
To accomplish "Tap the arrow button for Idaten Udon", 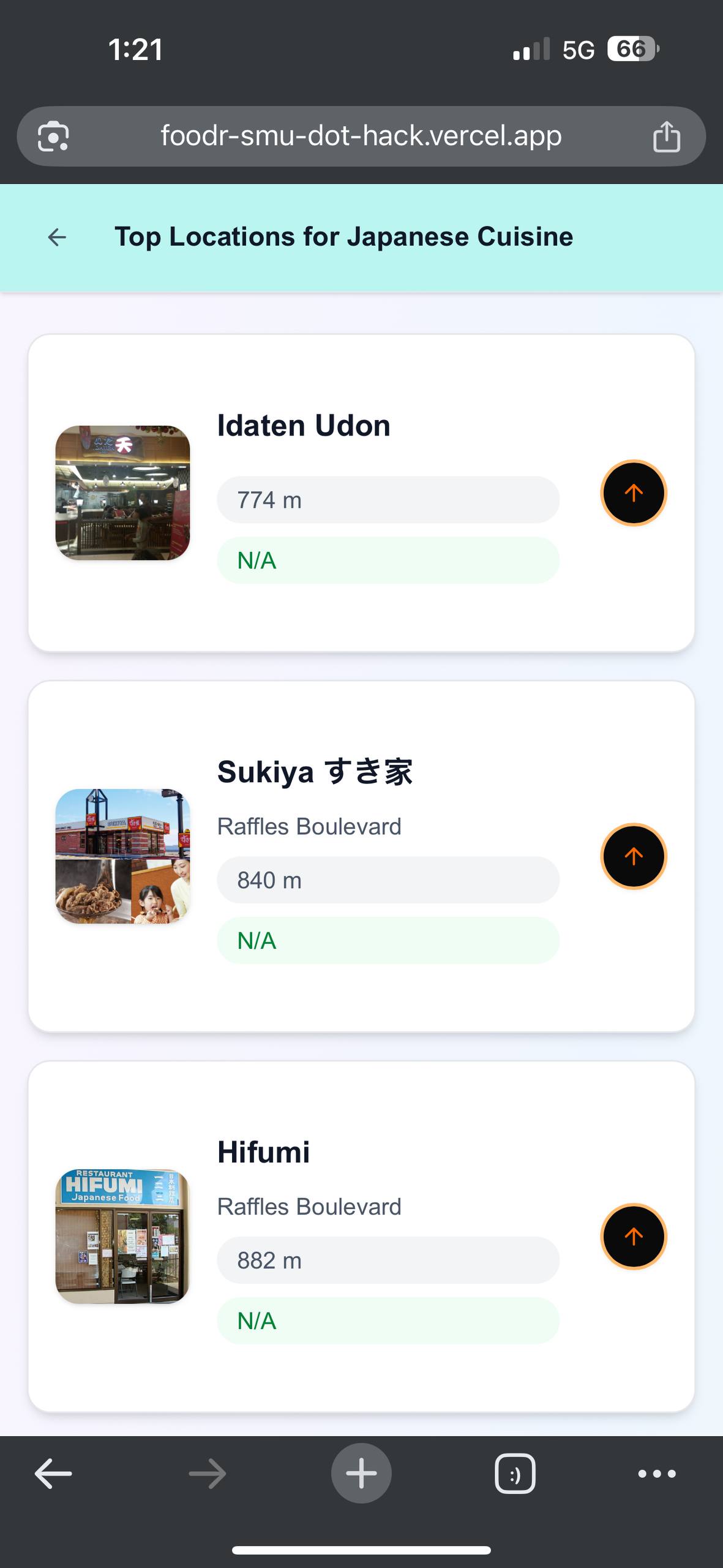I will [633, 493].
